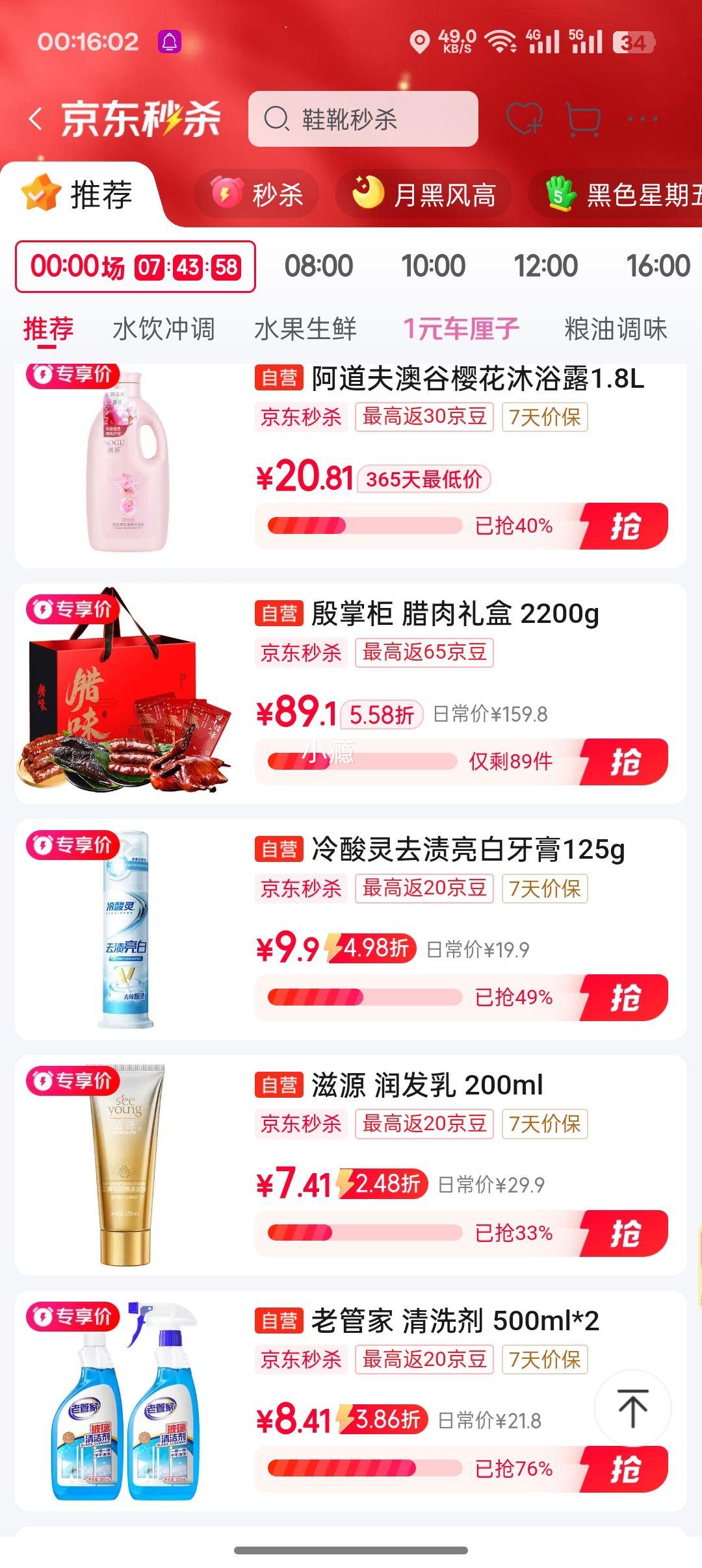Tap the 鞋靴秒杀 search field

click(x=364, y=118)
